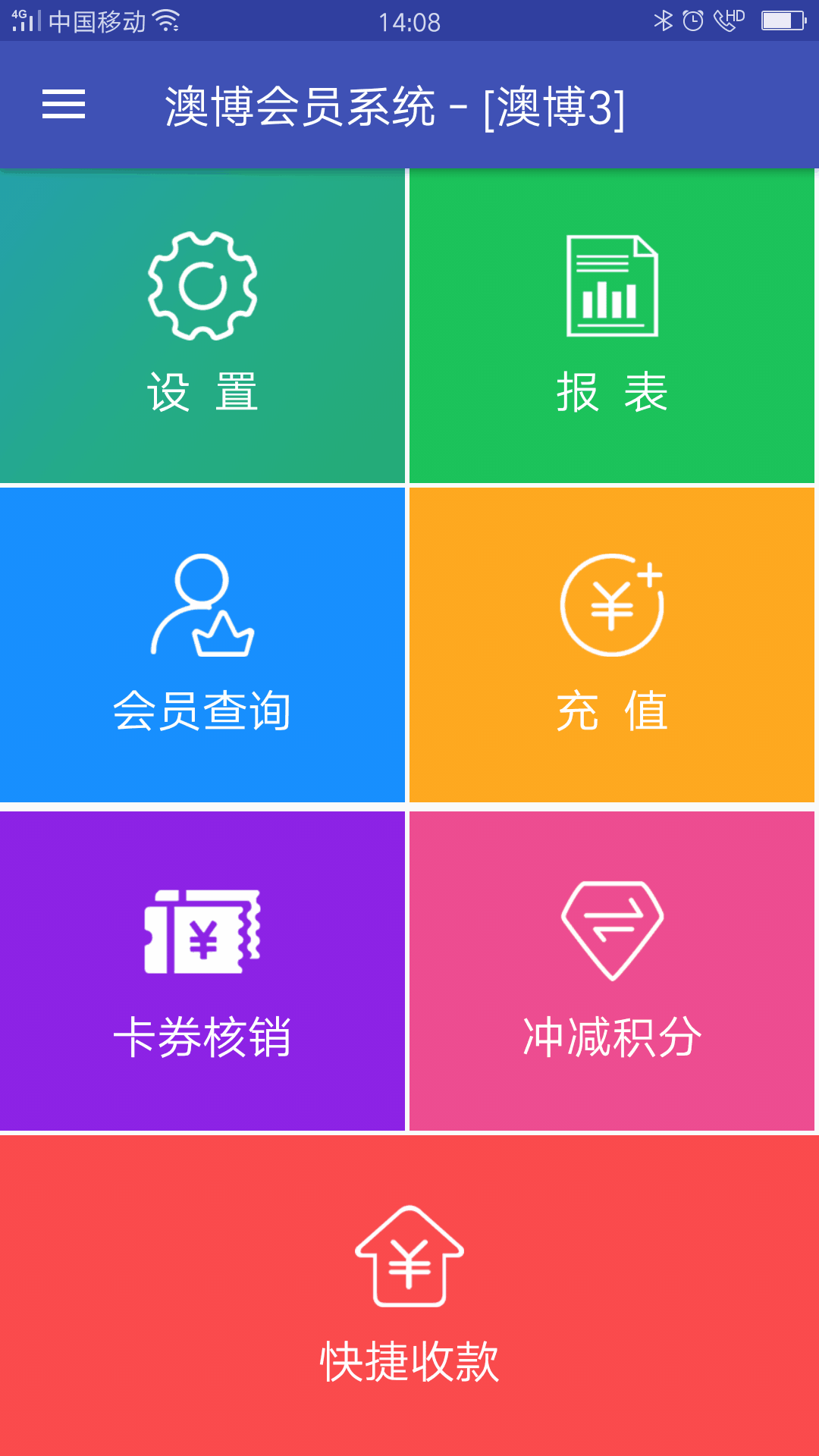
Task: Go to 卡券核销 coupon verification
Action: pos(202,971)
